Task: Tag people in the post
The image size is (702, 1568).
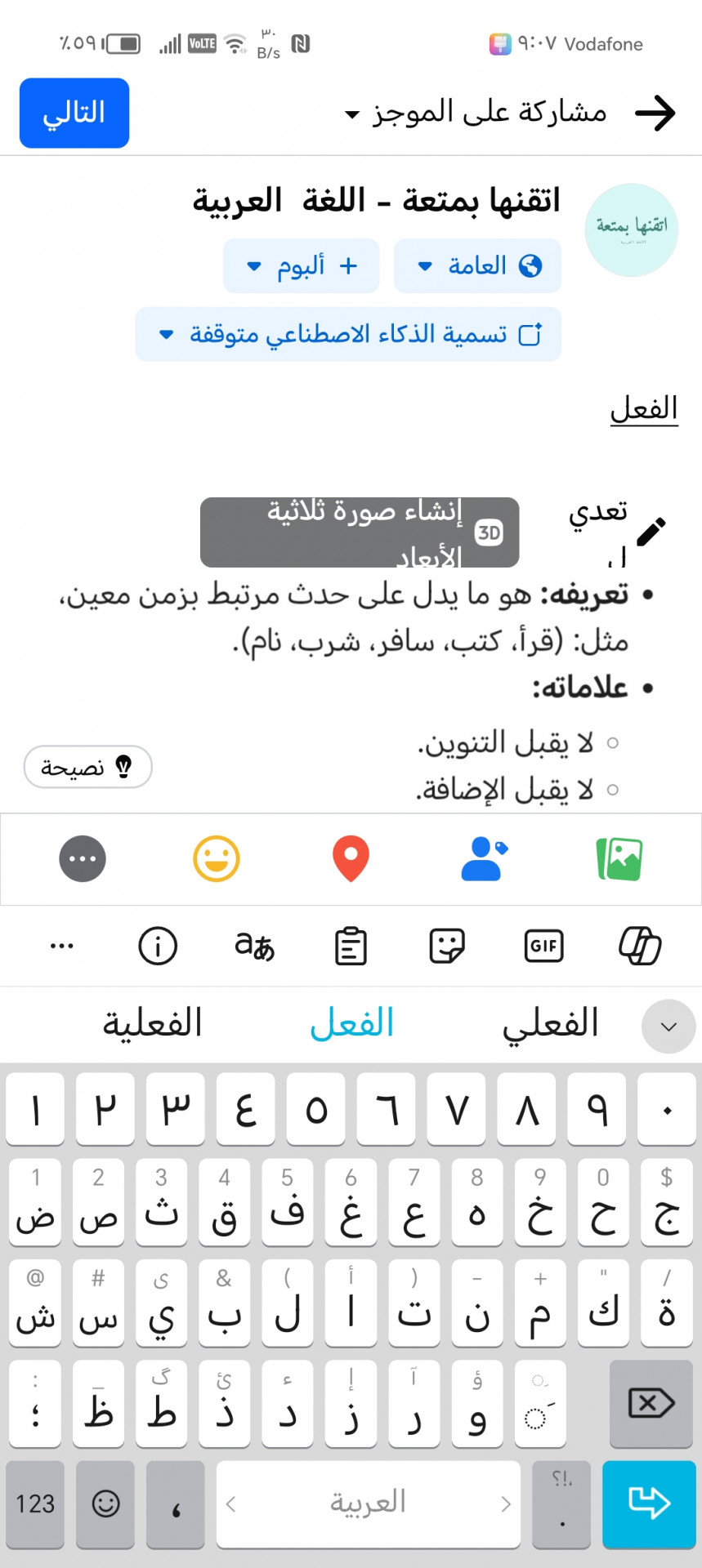Action: click(484, 859)
